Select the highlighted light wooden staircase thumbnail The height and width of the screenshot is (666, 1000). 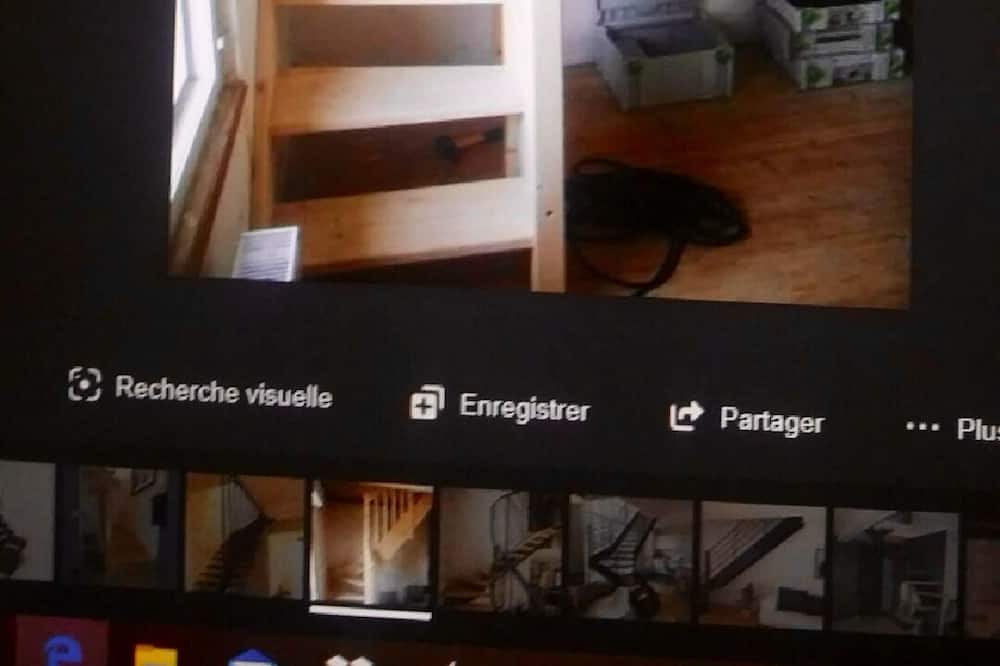click(371, 543)
